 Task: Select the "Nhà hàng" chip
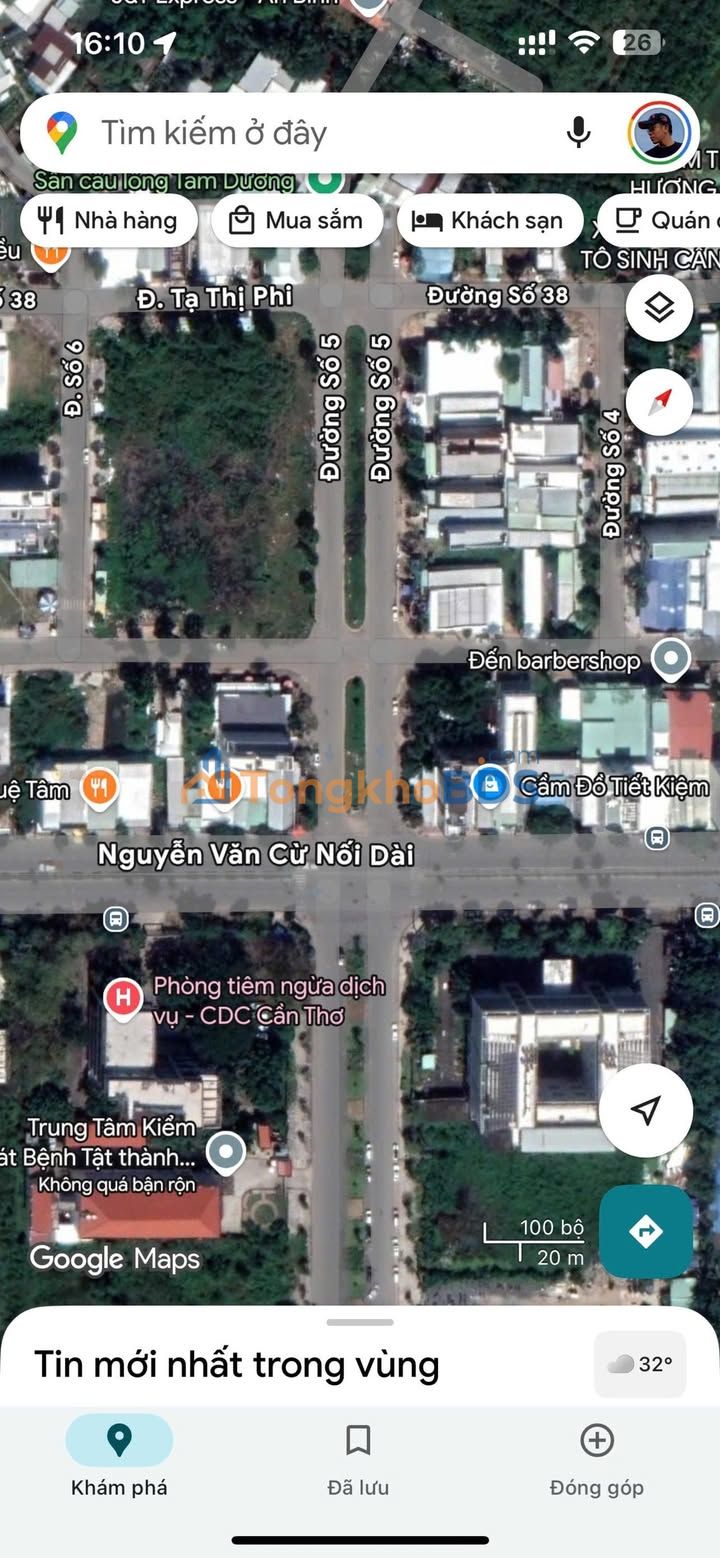pos(108,221)
